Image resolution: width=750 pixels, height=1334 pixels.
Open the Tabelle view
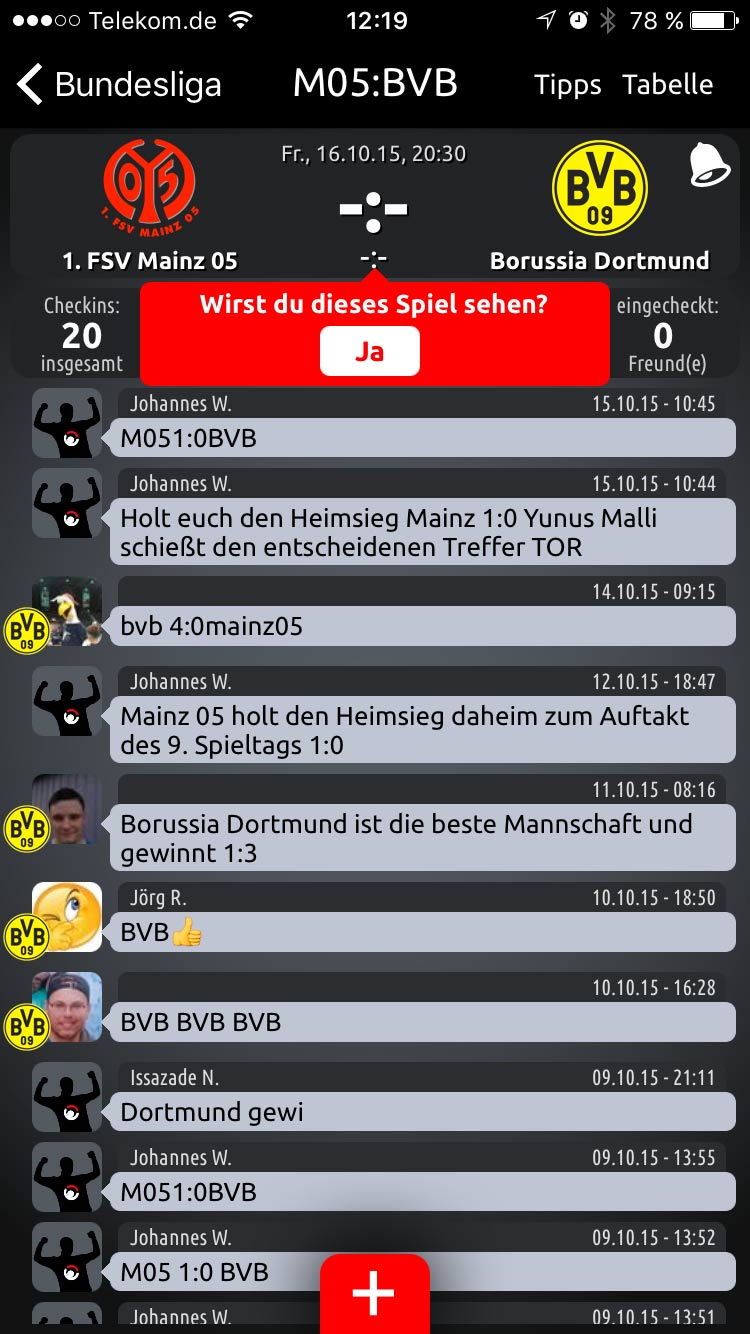667,85
